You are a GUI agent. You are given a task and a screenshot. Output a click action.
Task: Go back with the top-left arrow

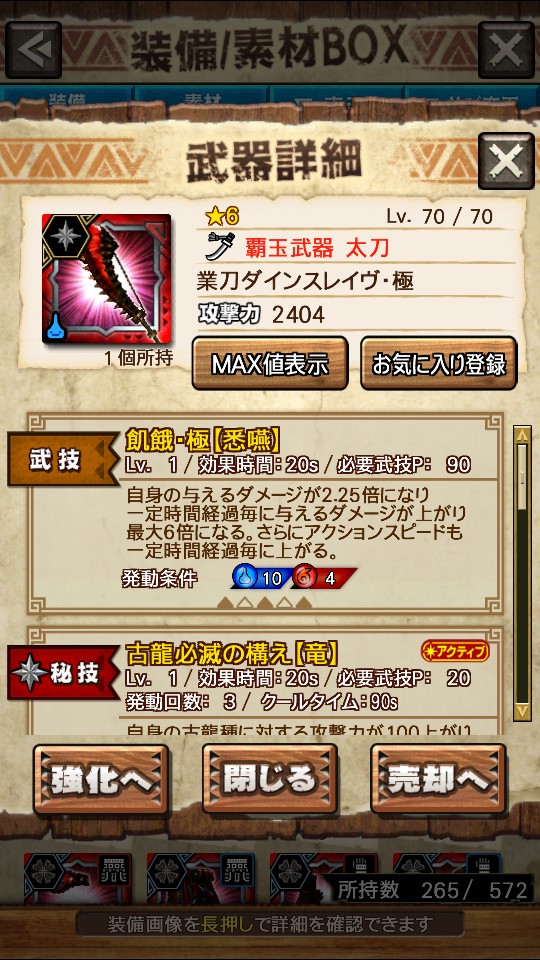(x=34, y=50)
